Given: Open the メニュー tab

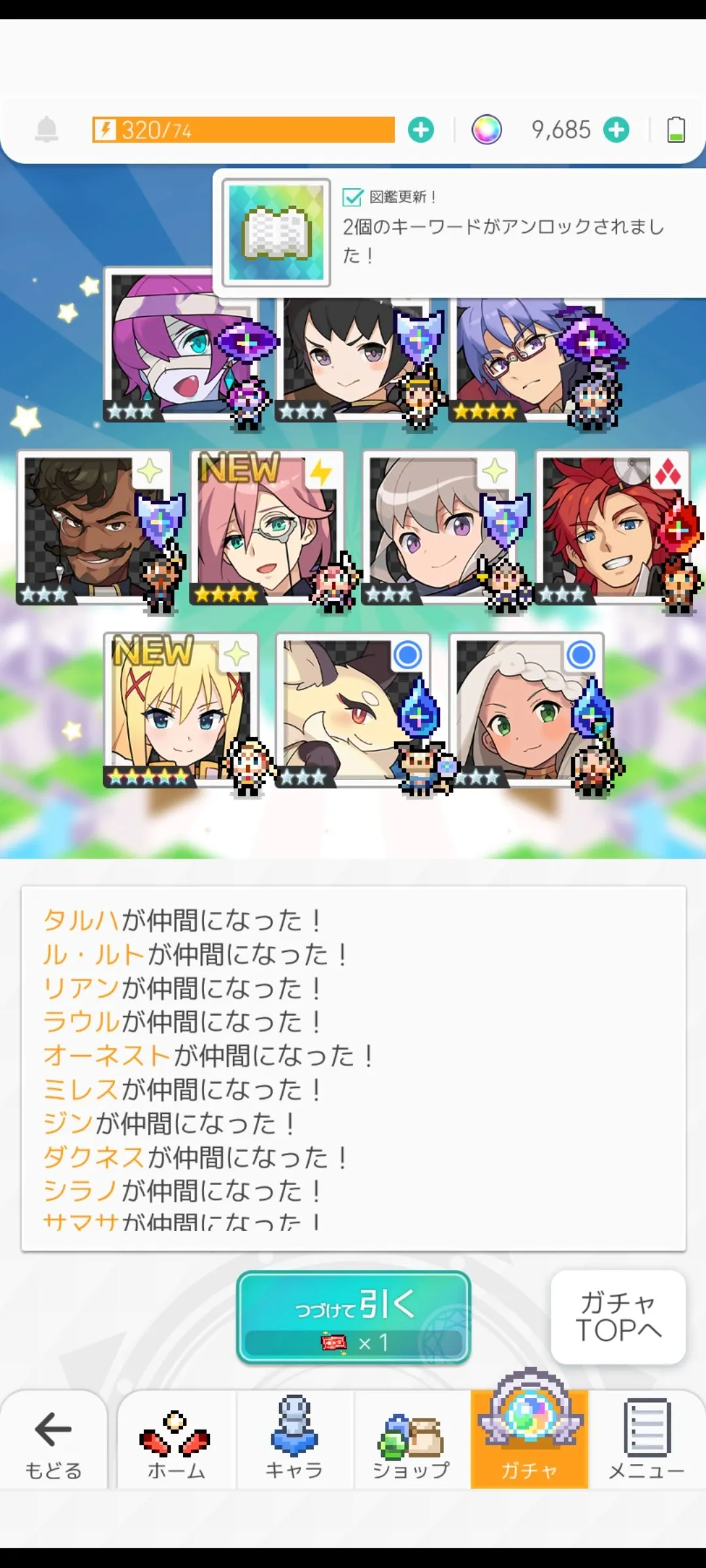Looking at the screenshot, I should [646, 1442].
